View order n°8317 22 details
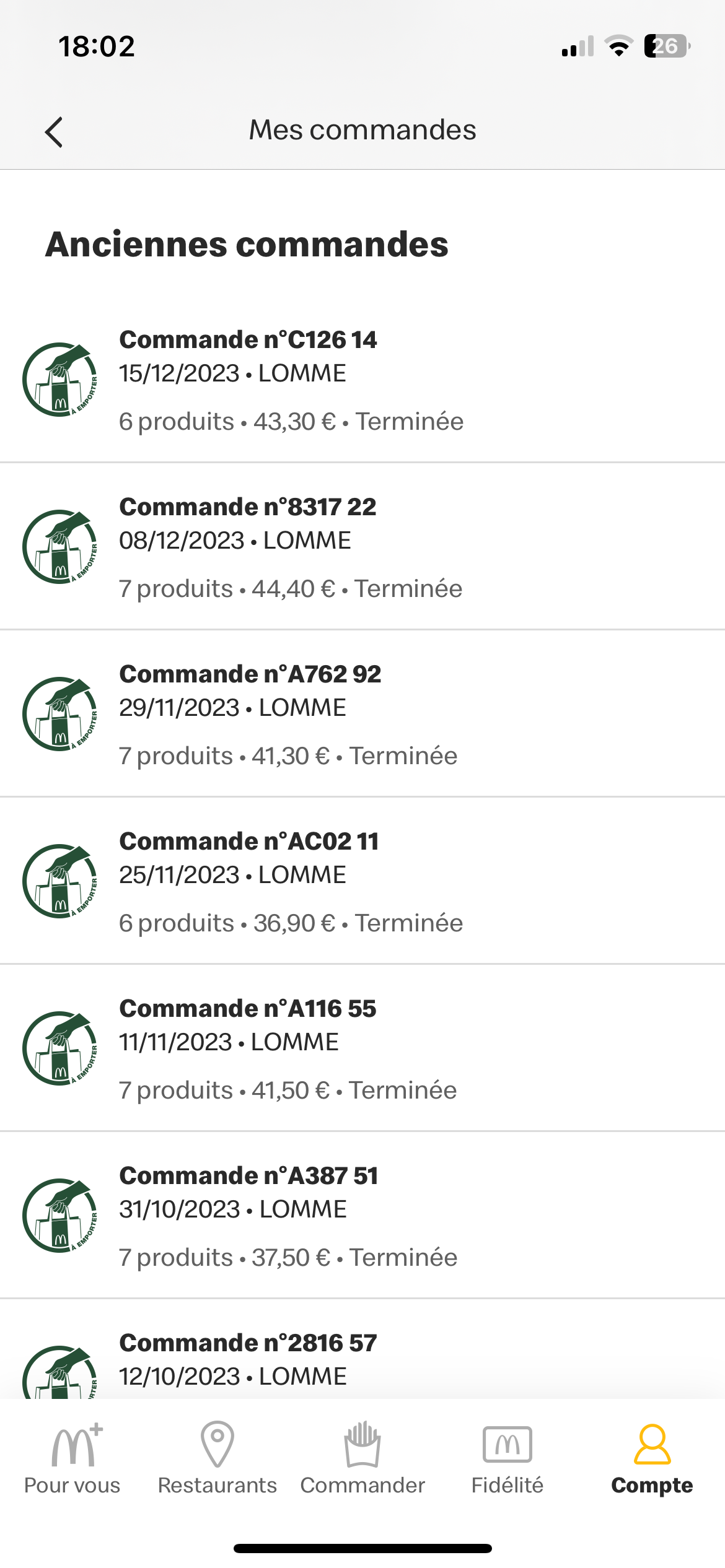725x1568 pixels. [x=362, y=546]
